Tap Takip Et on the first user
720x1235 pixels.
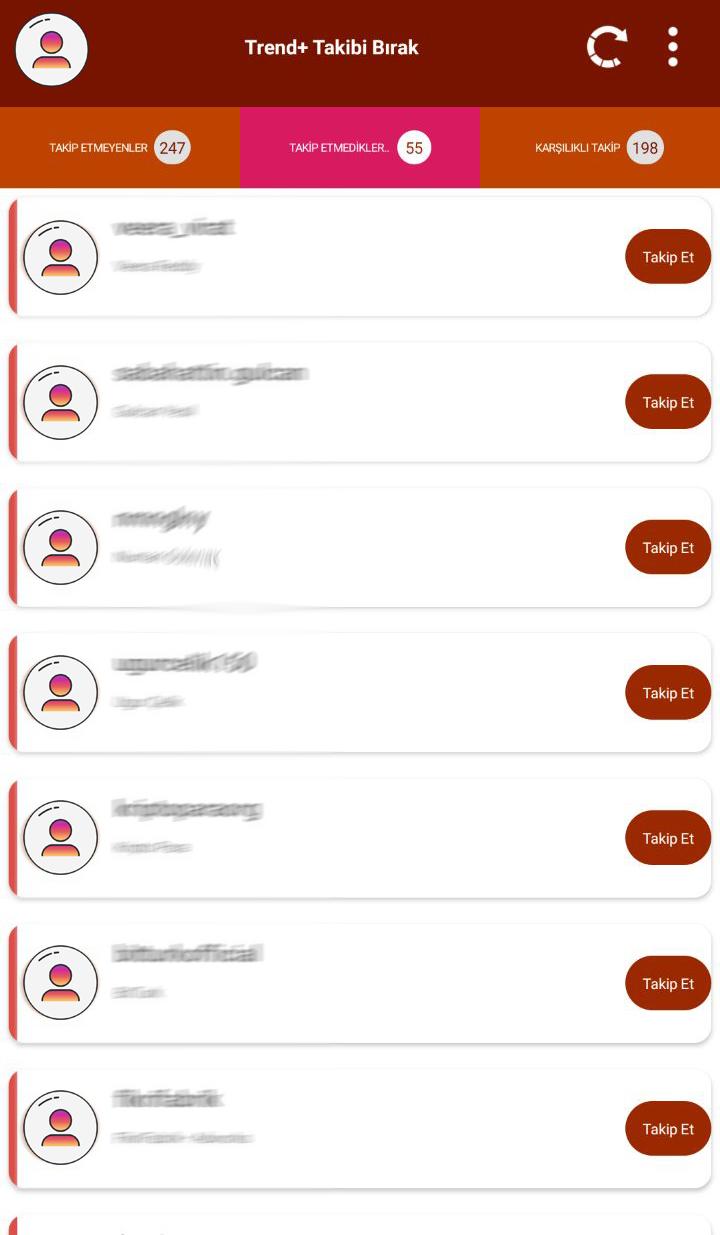(667, 257)
